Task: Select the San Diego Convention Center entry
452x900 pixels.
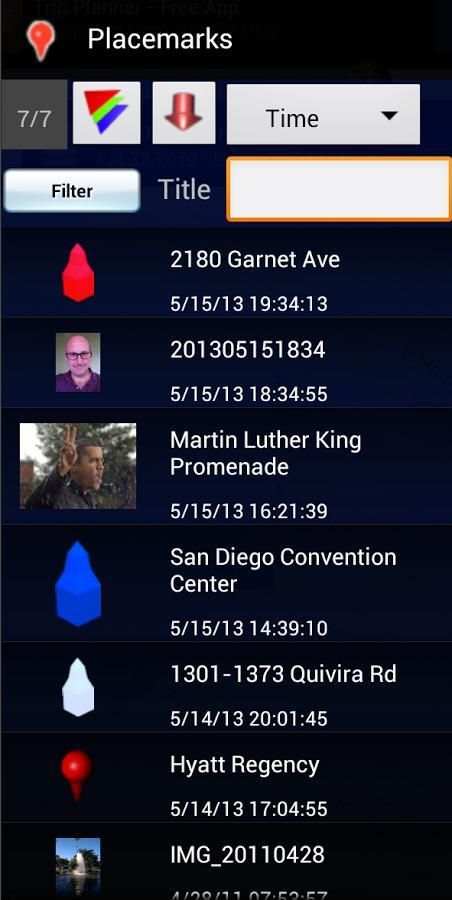Action: pyautogui.click(x=226, y=584)
